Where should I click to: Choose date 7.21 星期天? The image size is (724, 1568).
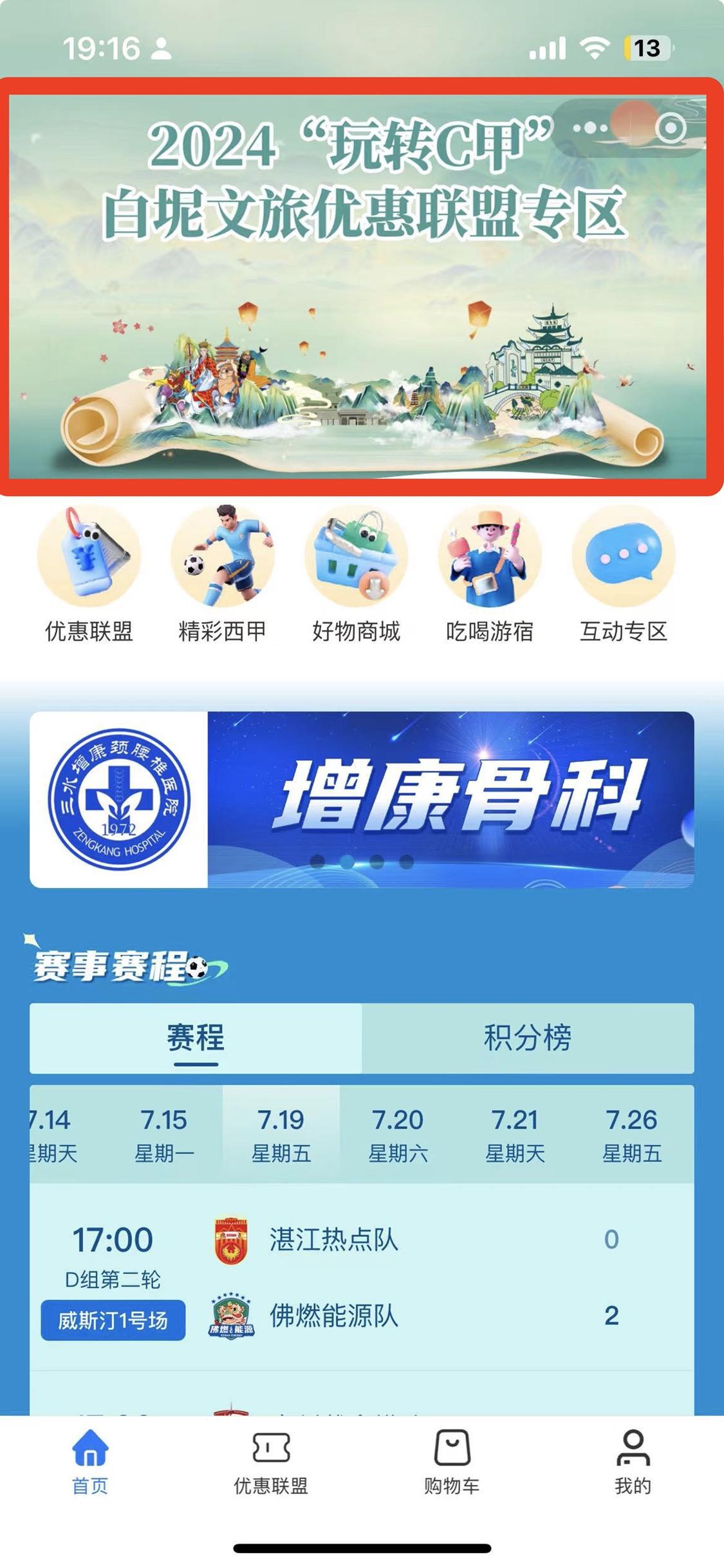[x=515, y=1135]
